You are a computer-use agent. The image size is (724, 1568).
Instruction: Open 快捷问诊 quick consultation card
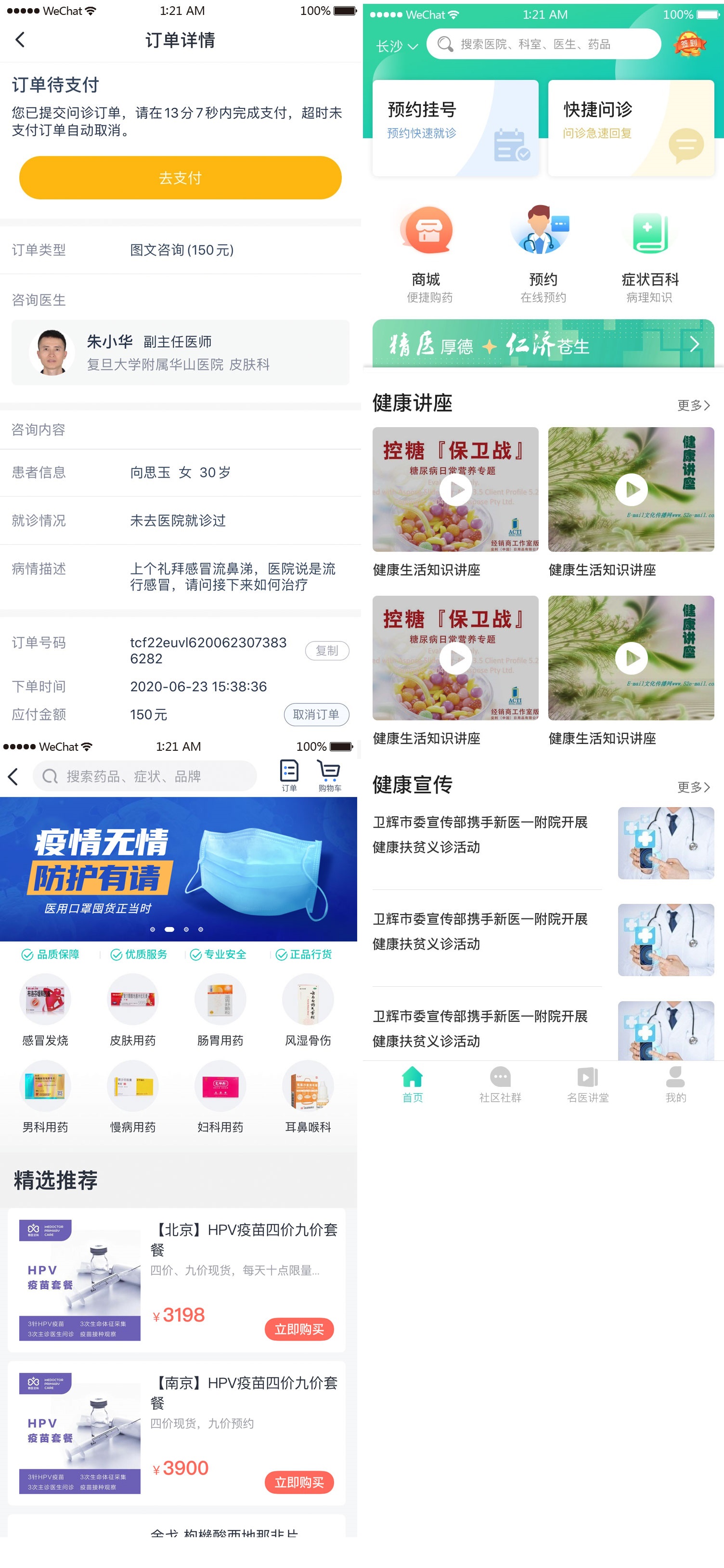pyautogui.click(x=630, y=128)
